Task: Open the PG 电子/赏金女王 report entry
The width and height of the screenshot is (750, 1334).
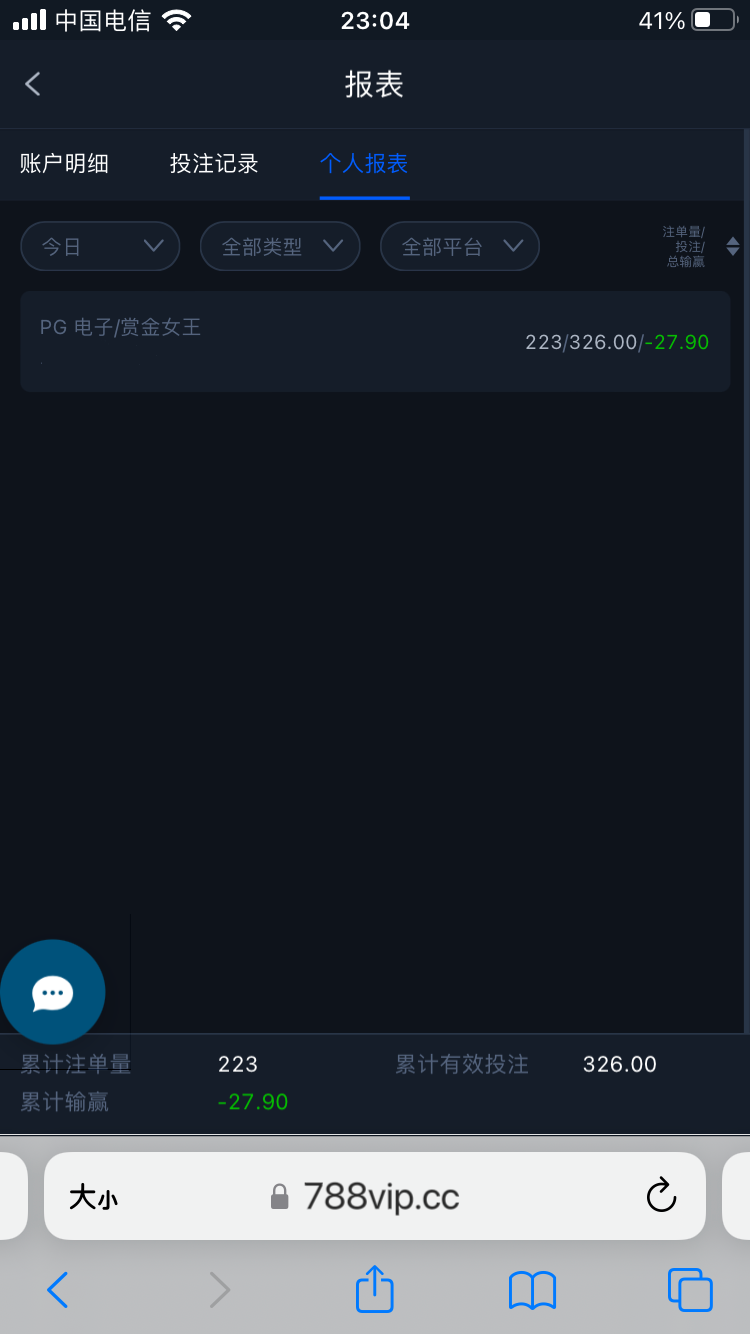Action: coord(375,341)
